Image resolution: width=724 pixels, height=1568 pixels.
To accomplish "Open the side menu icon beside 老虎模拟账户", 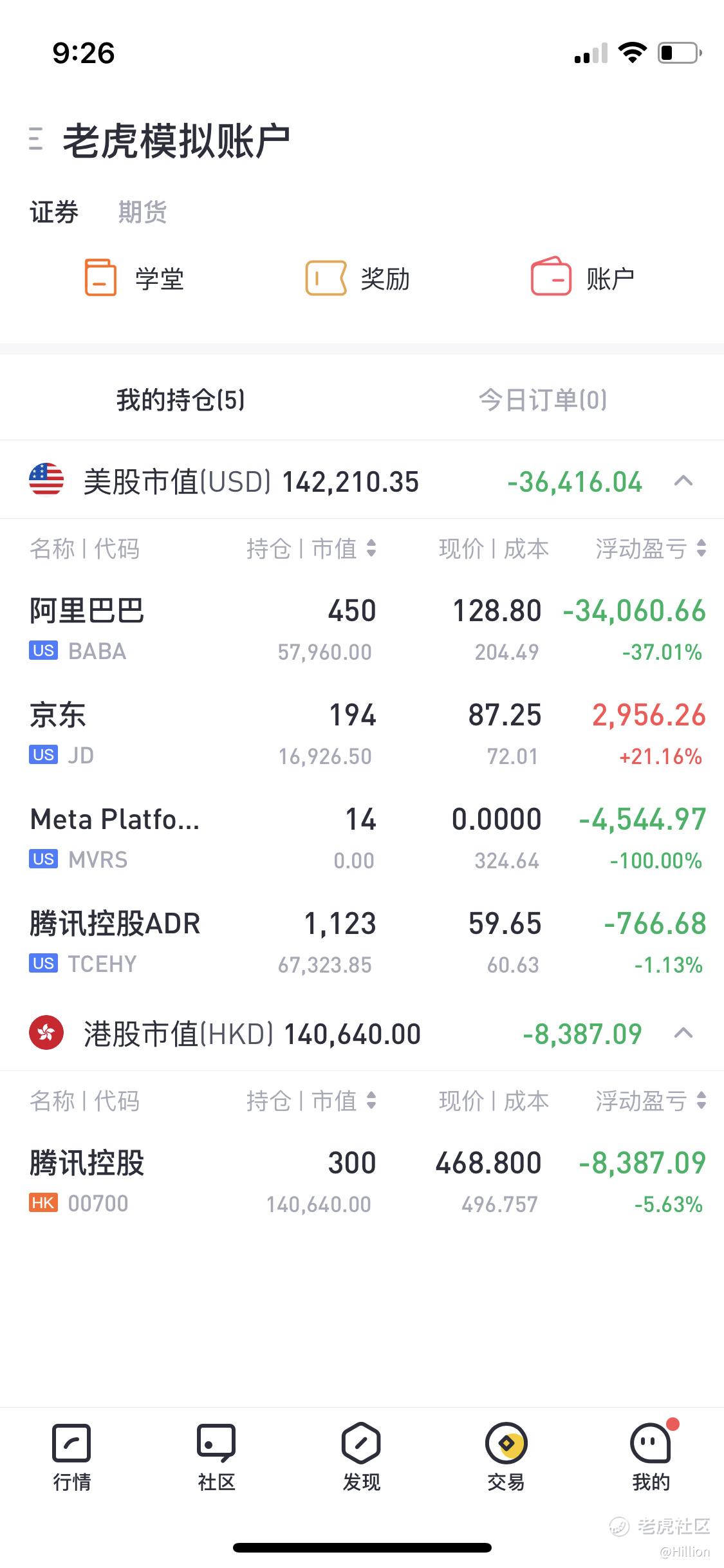I will [x=36, y=139].
